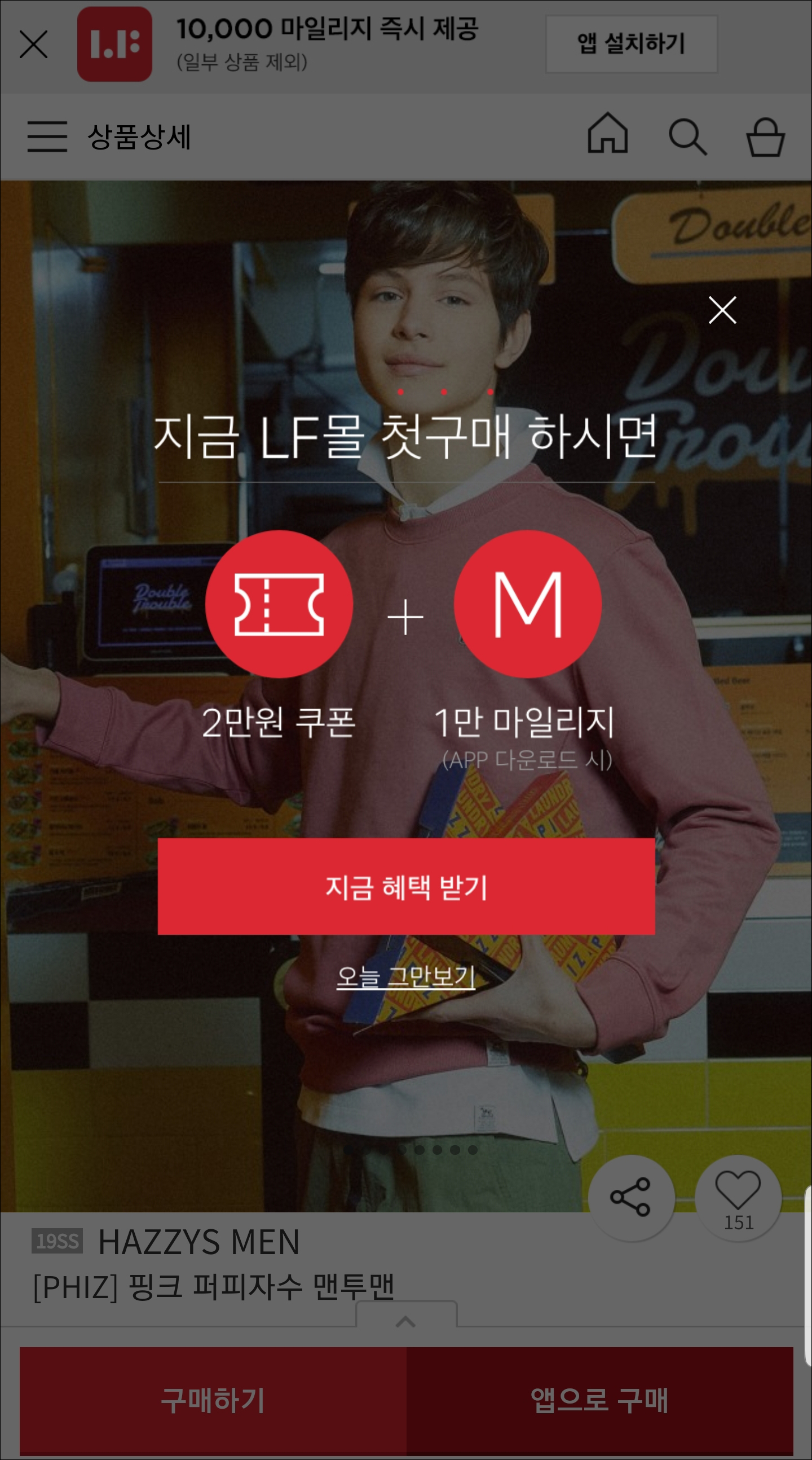Close the first-purchase promo popup

pyautogui.click(x=722, y=310)
